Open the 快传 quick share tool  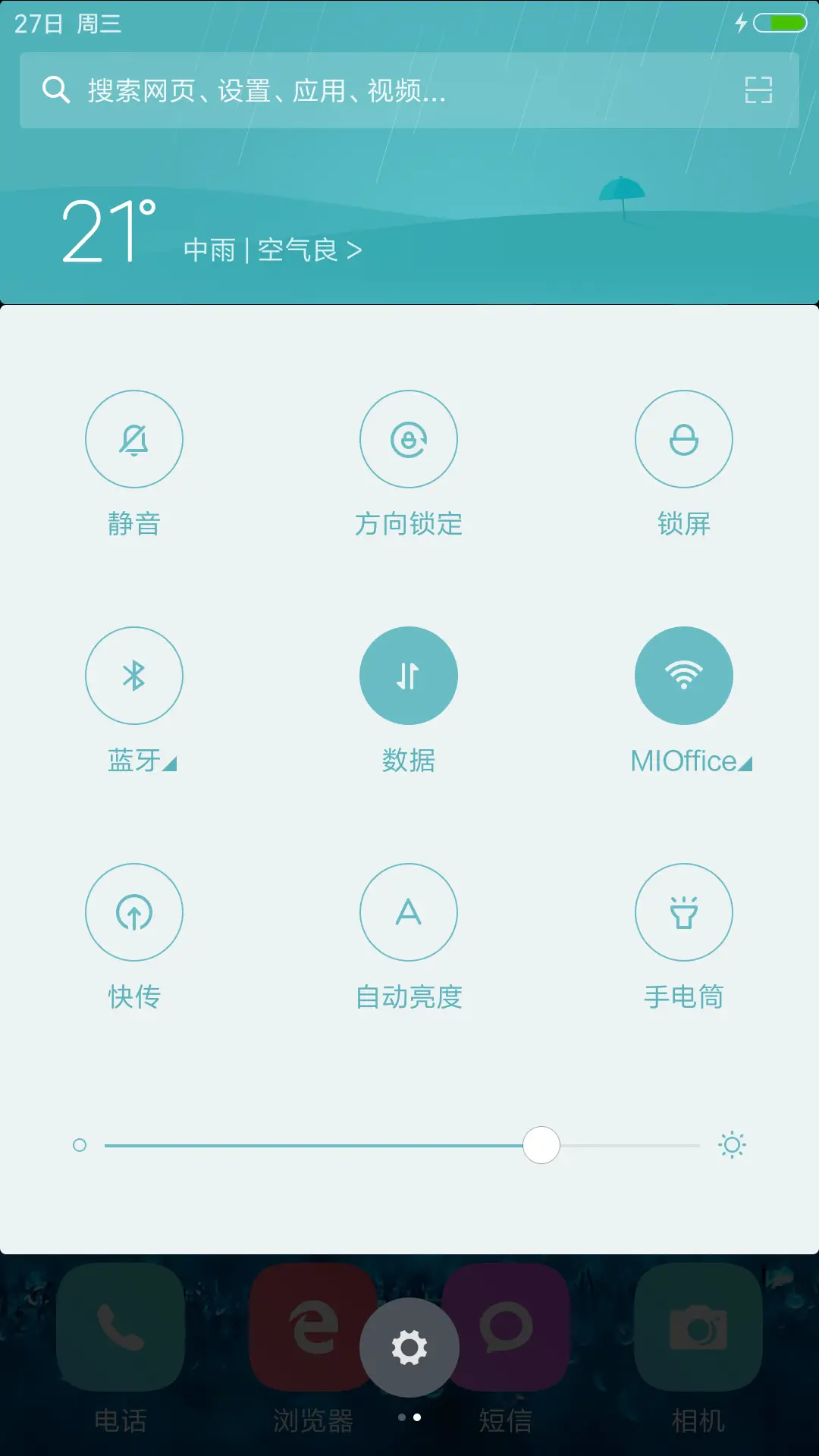(x=134, y=913)
